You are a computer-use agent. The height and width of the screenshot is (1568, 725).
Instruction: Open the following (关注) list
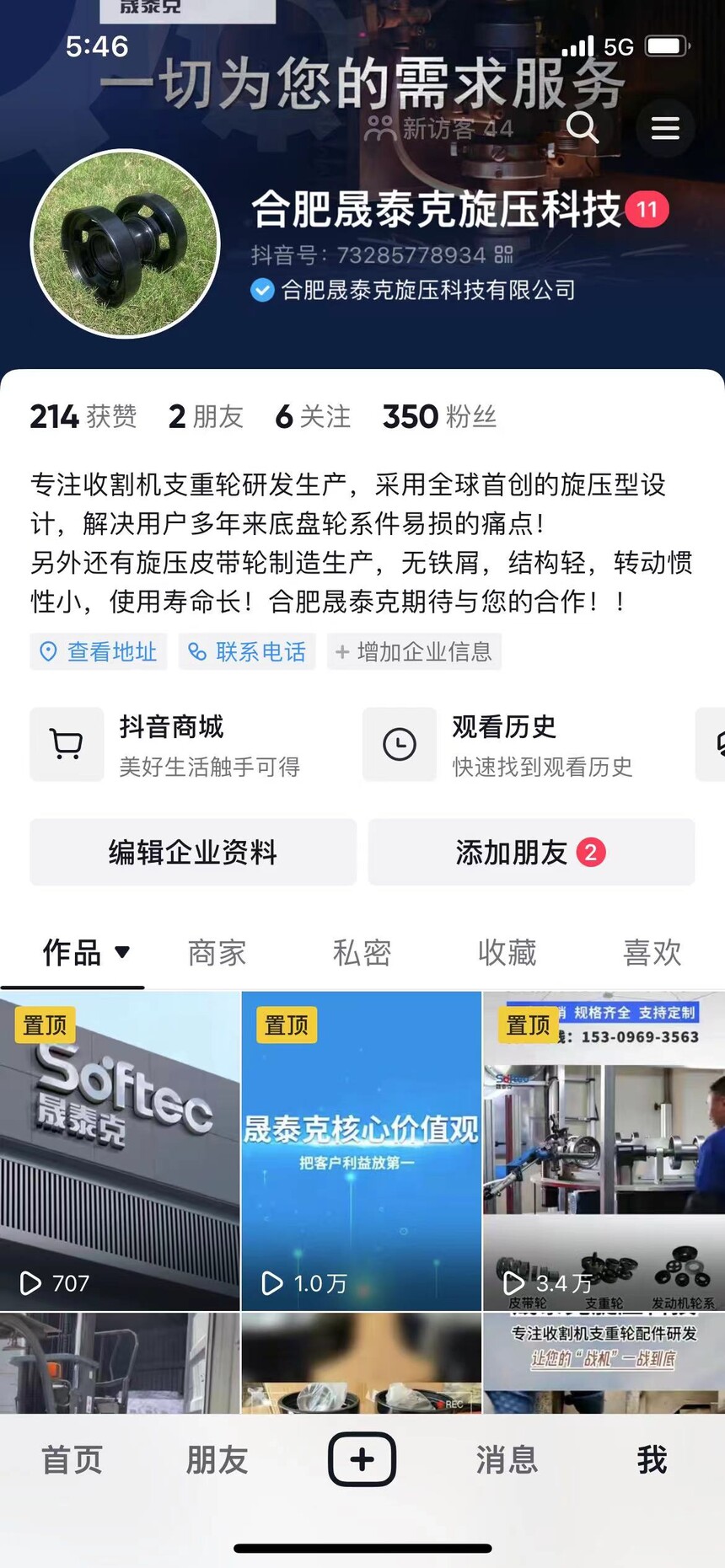point(313,416)
